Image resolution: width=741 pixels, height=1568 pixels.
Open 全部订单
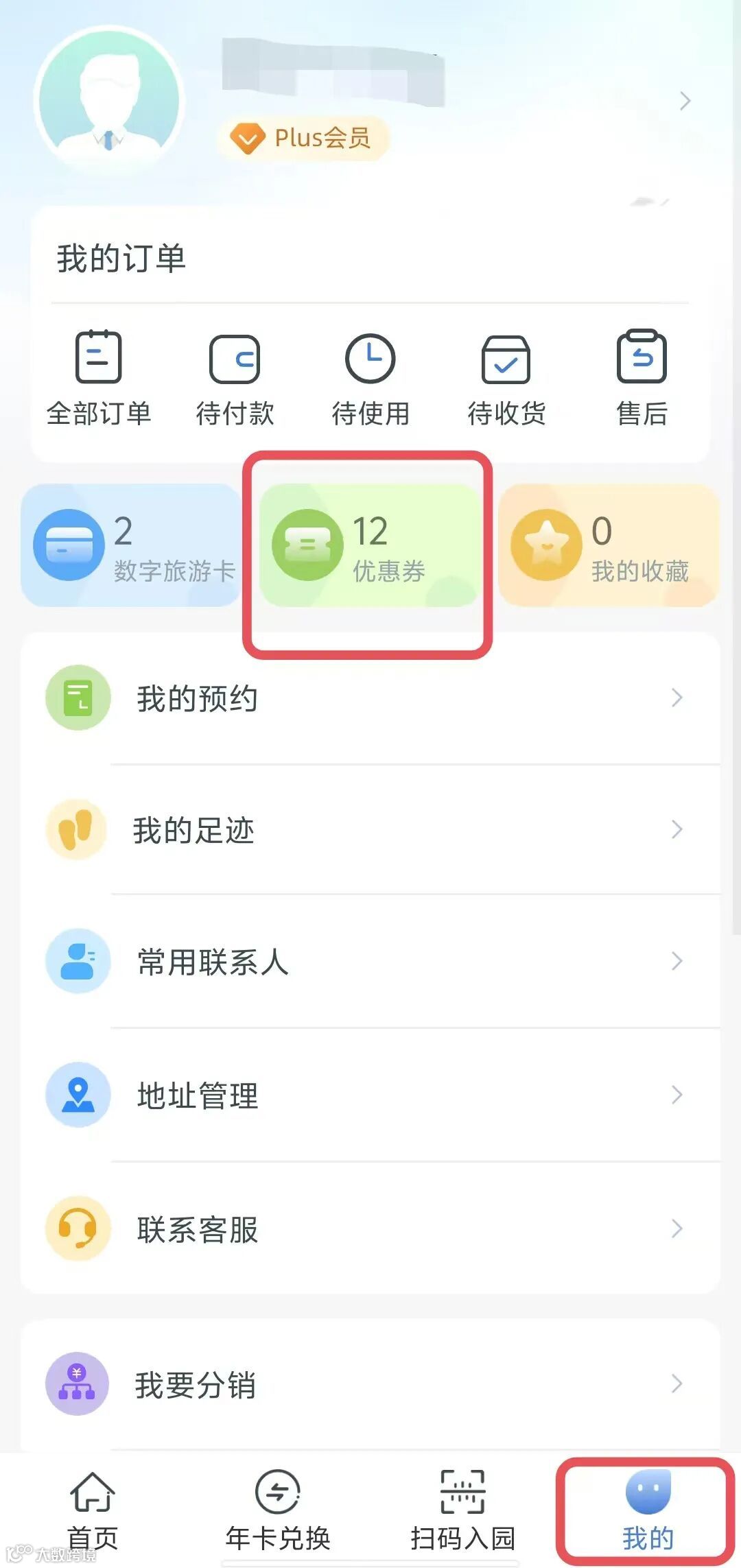98,379
